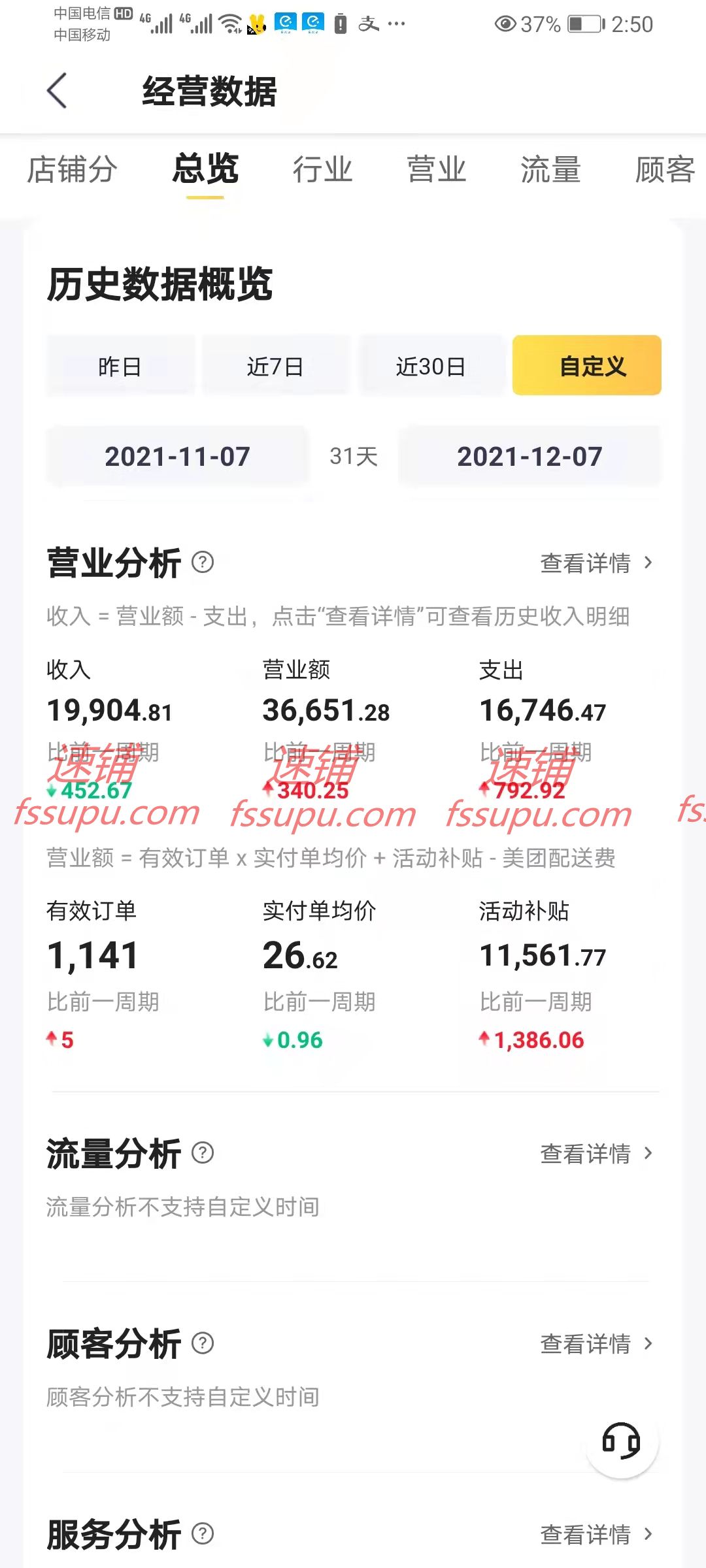Viewport: 706px width, 1568px height.
Task: Select the 昨日 time range
Action: 120,366
